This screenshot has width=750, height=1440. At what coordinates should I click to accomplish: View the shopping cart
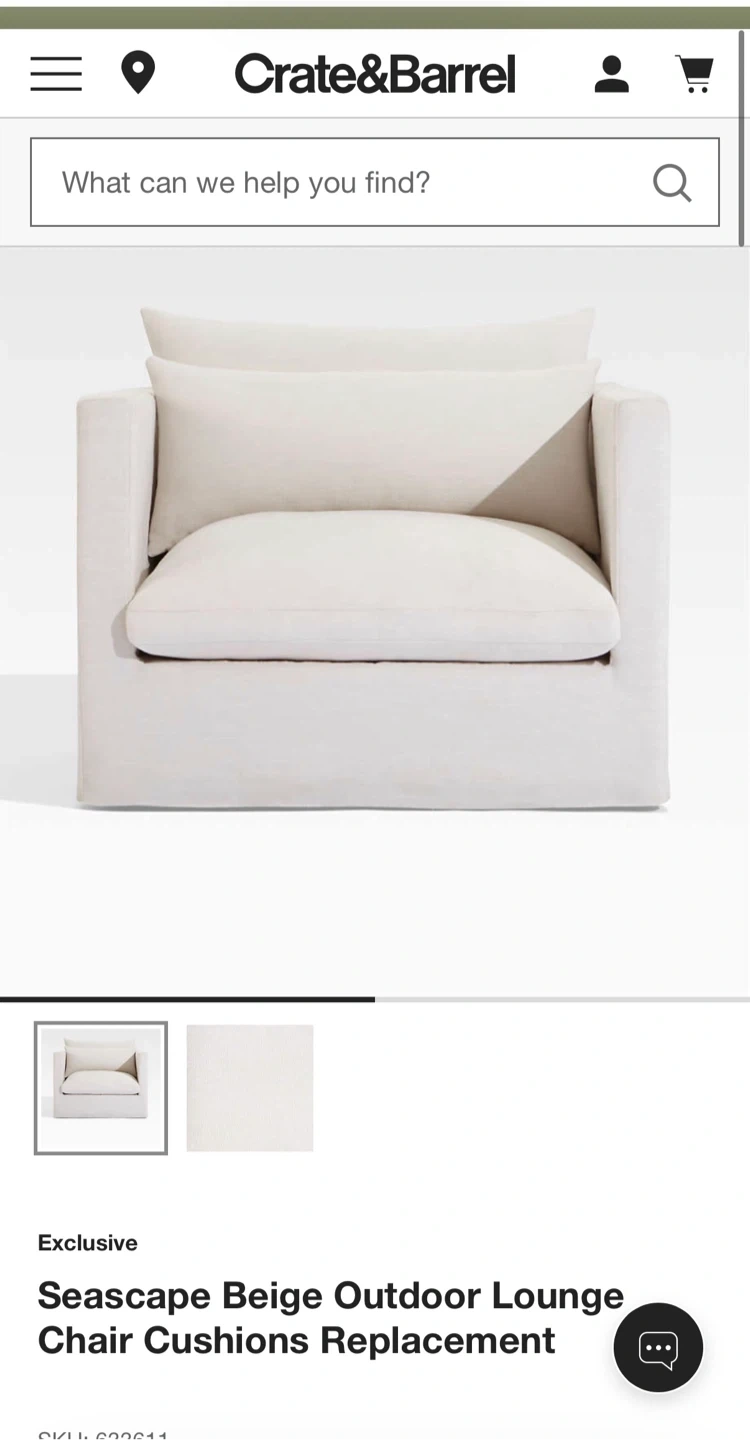[x=694, y=74]
